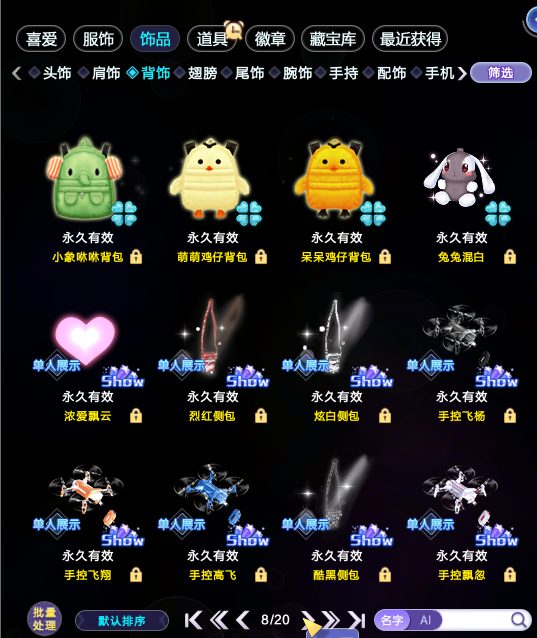Viewport: 537px width, 638px height.
Task: Switch to the 徽章 tab
Action: (270, 39)
